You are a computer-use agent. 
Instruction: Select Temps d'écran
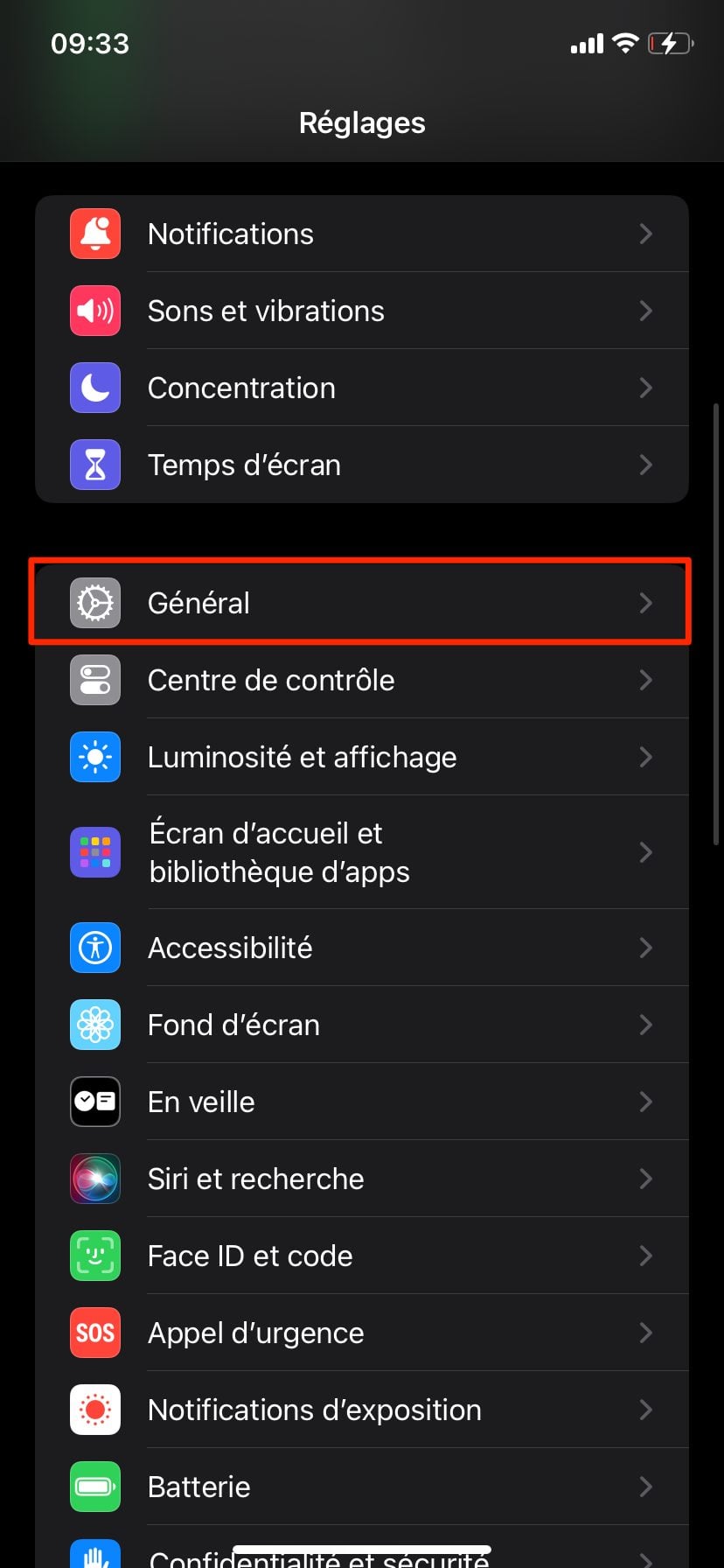pyautogui.click(x=361, y=465)
